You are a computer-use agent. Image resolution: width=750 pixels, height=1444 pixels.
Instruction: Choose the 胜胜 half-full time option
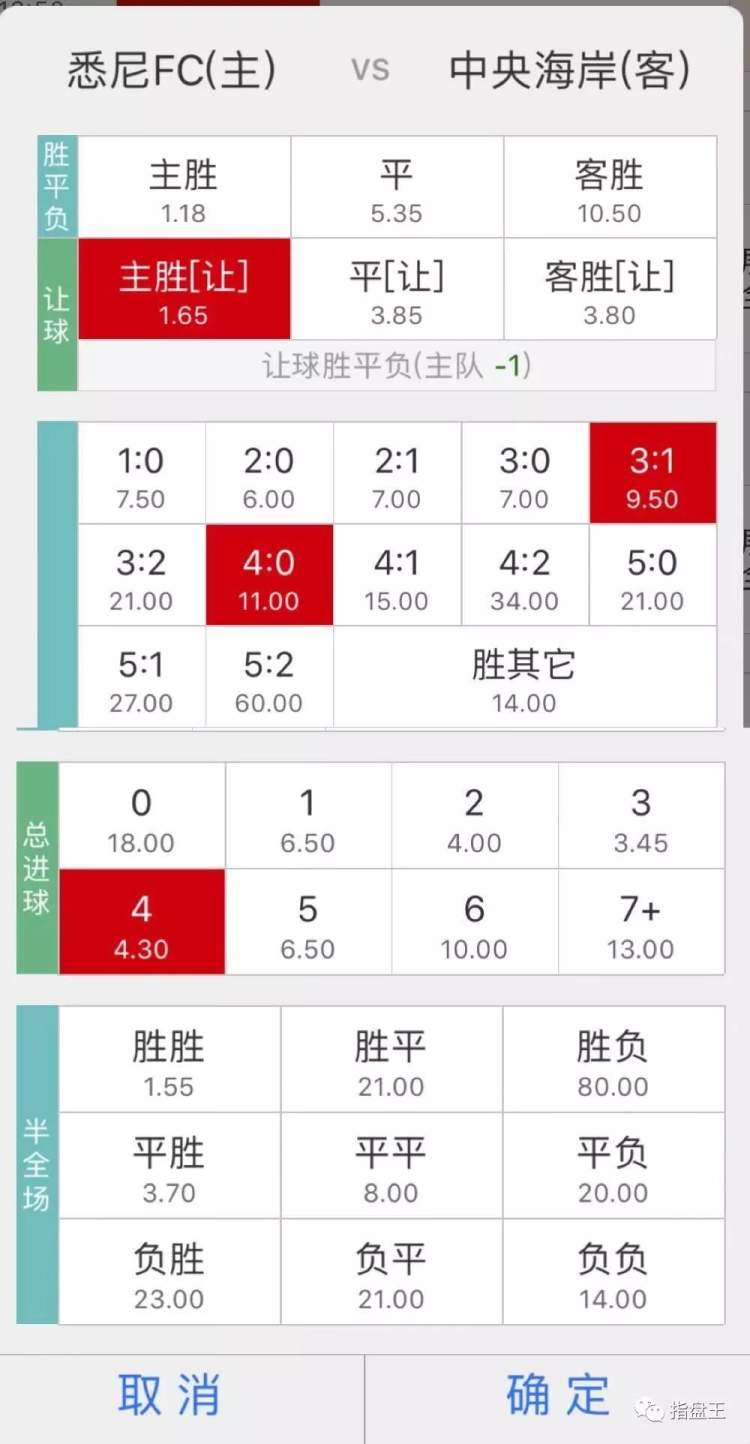(x=169, y=1059)
